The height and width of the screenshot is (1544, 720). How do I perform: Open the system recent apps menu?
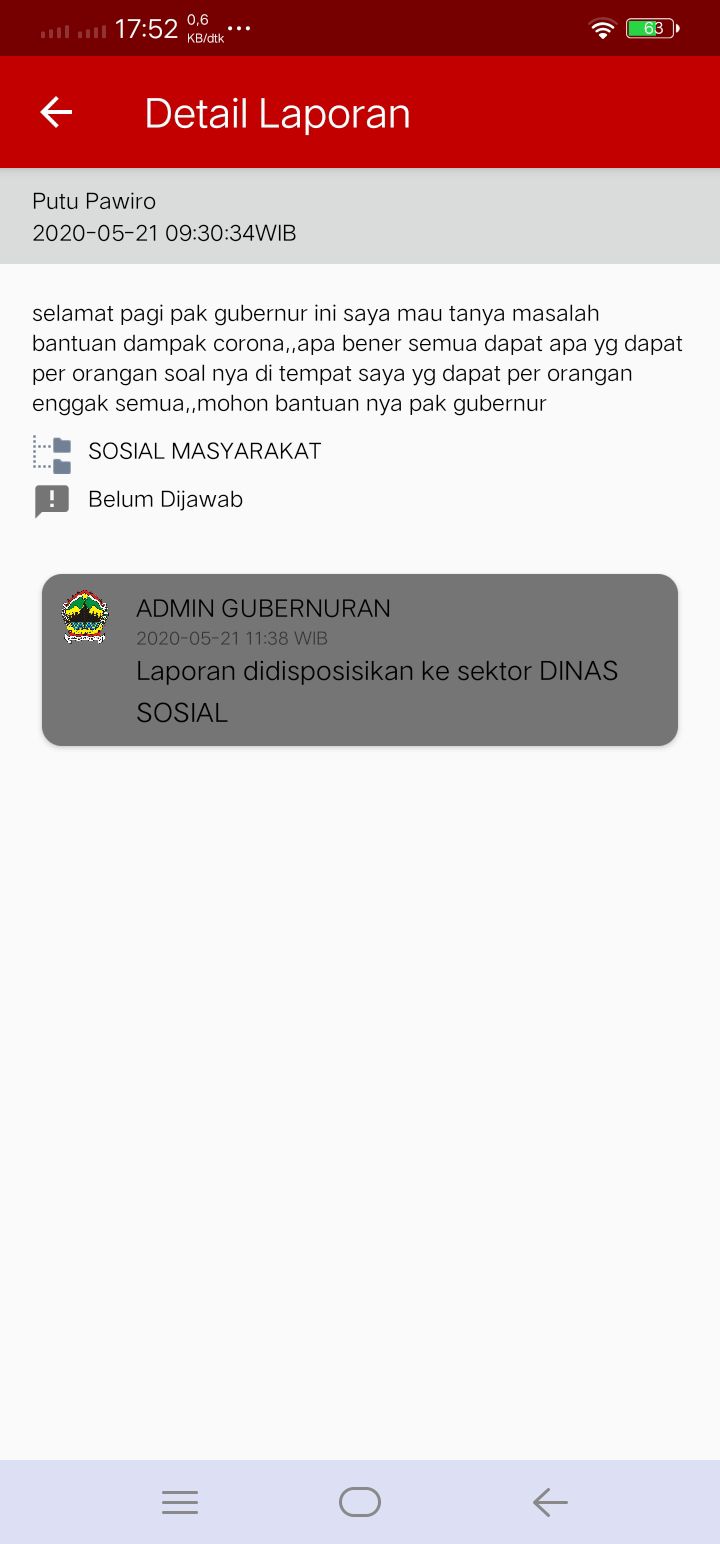click(180, 1502)
